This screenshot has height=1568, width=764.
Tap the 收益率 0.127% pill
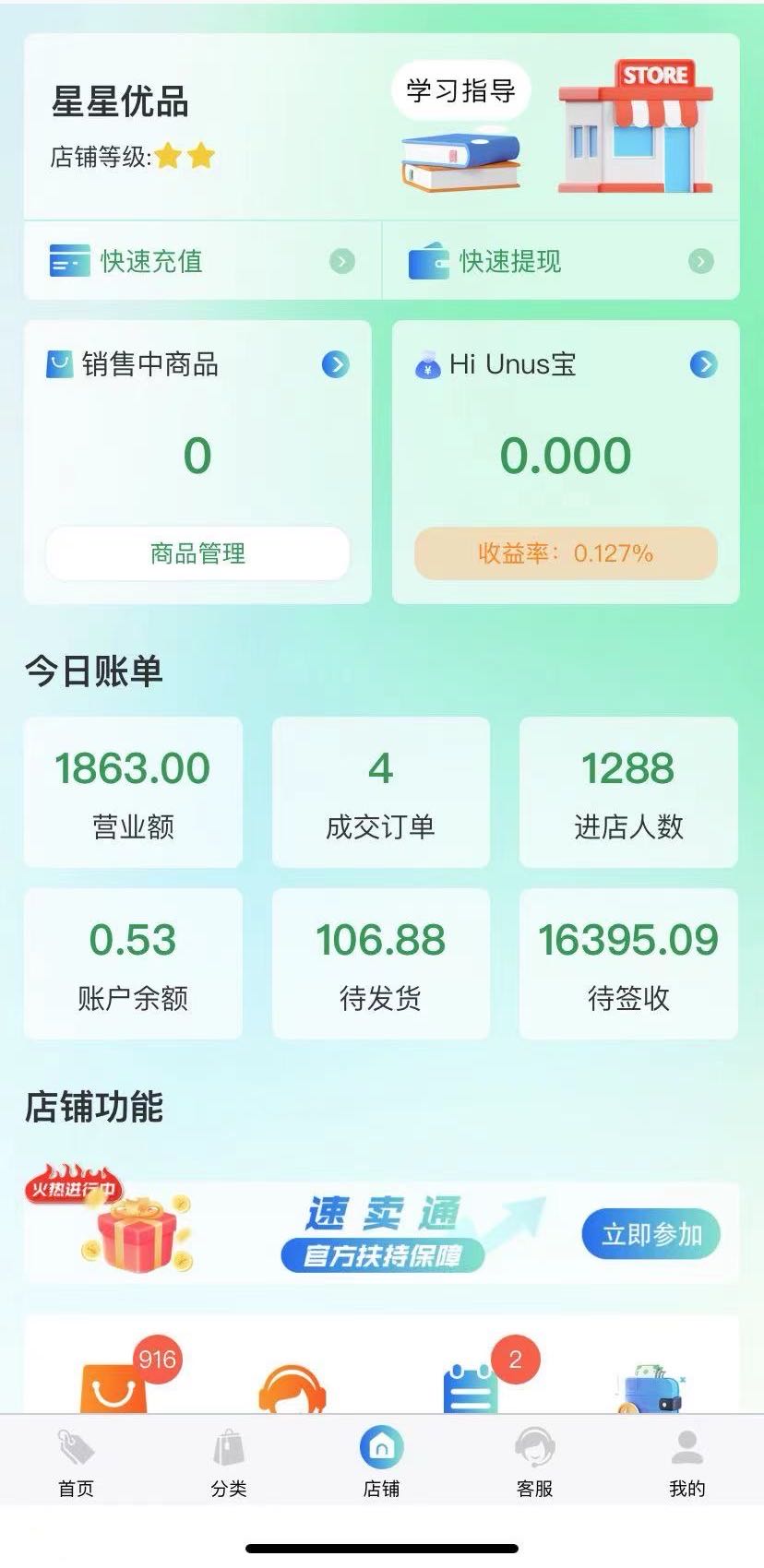[566, 553]
